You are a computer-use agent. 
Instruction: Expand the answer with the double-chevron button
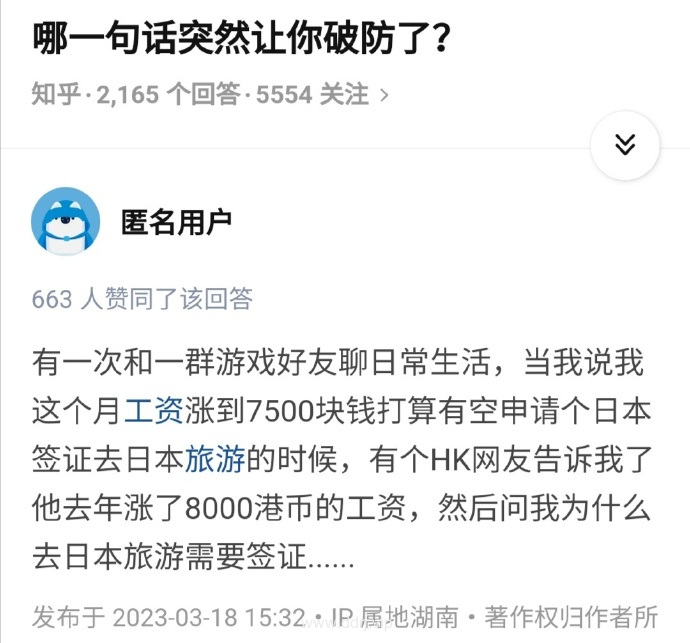click(x=625, y=145)
